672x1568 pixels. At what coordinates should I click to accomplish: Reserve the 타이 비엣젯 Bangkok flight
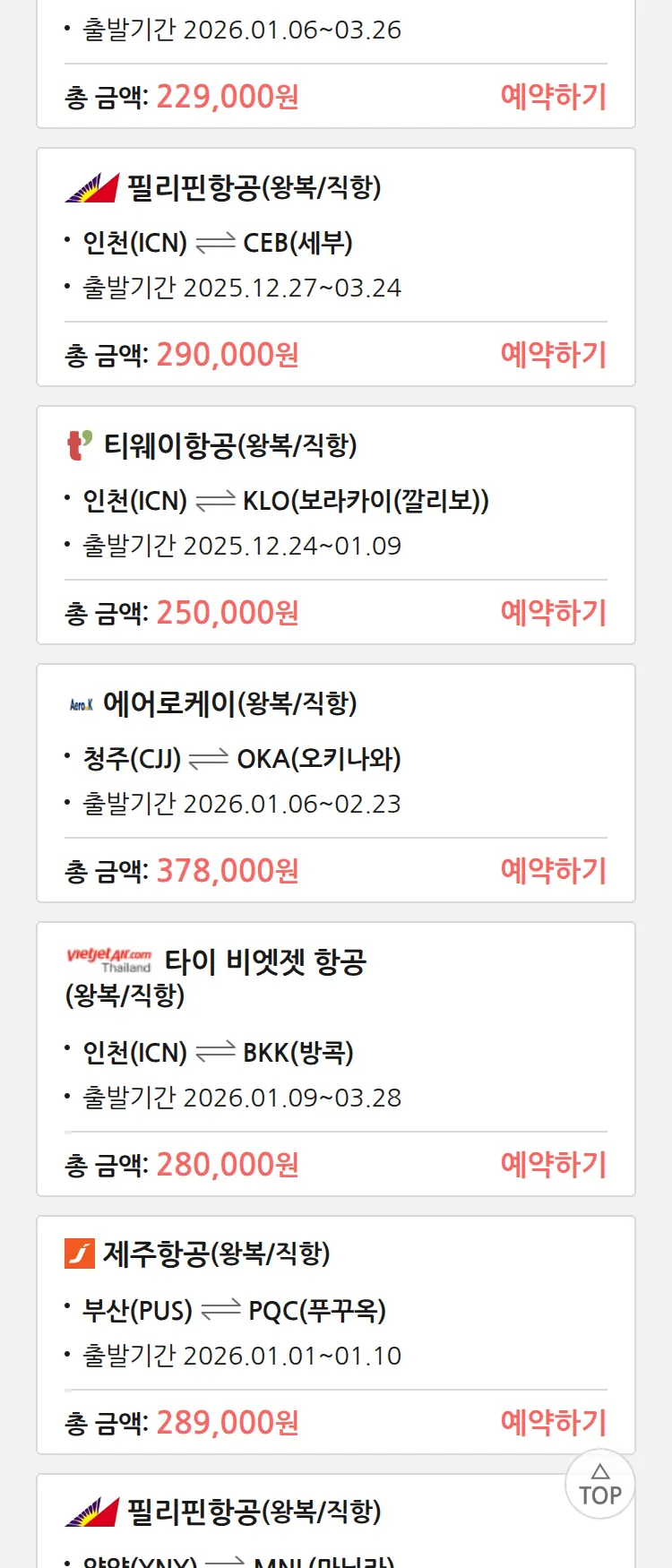coord(553,1164)
